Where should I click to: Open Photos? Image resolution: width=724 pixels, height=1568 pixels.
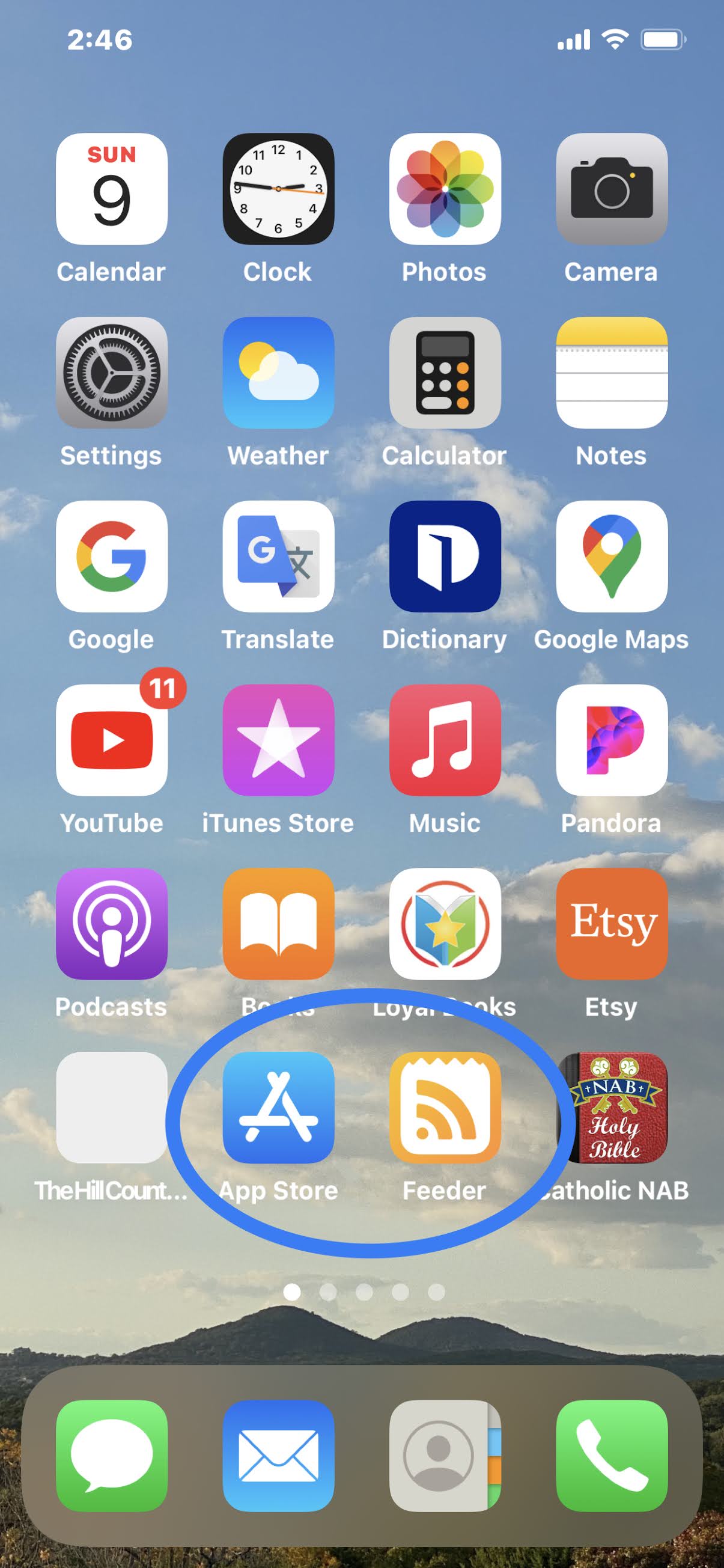click(x=445, y=189)
